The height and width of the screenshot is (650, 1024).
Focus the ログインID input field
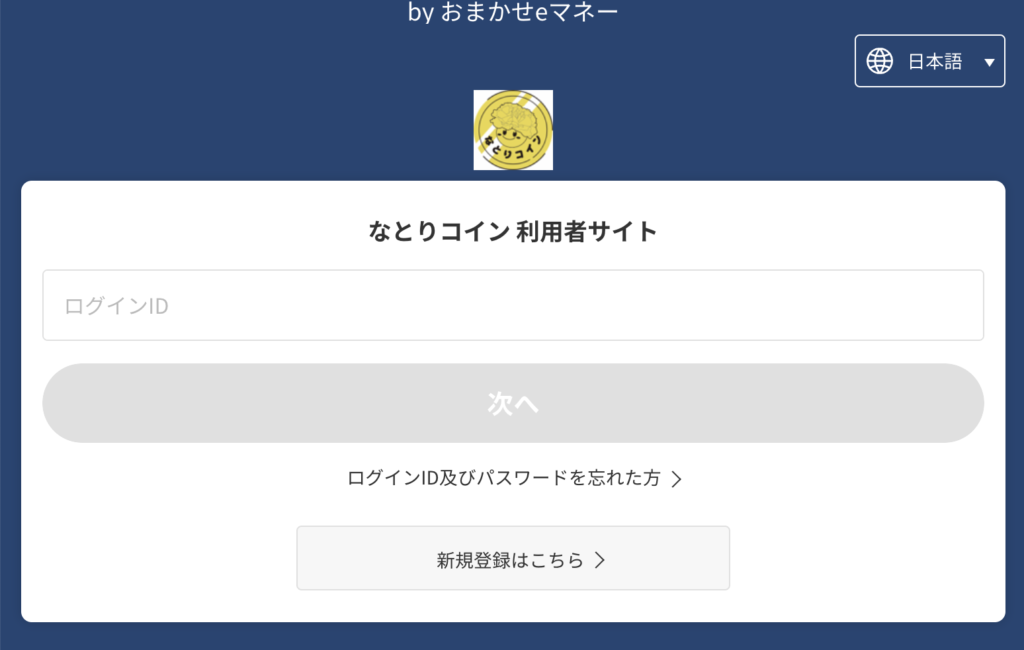click(512, 305)
